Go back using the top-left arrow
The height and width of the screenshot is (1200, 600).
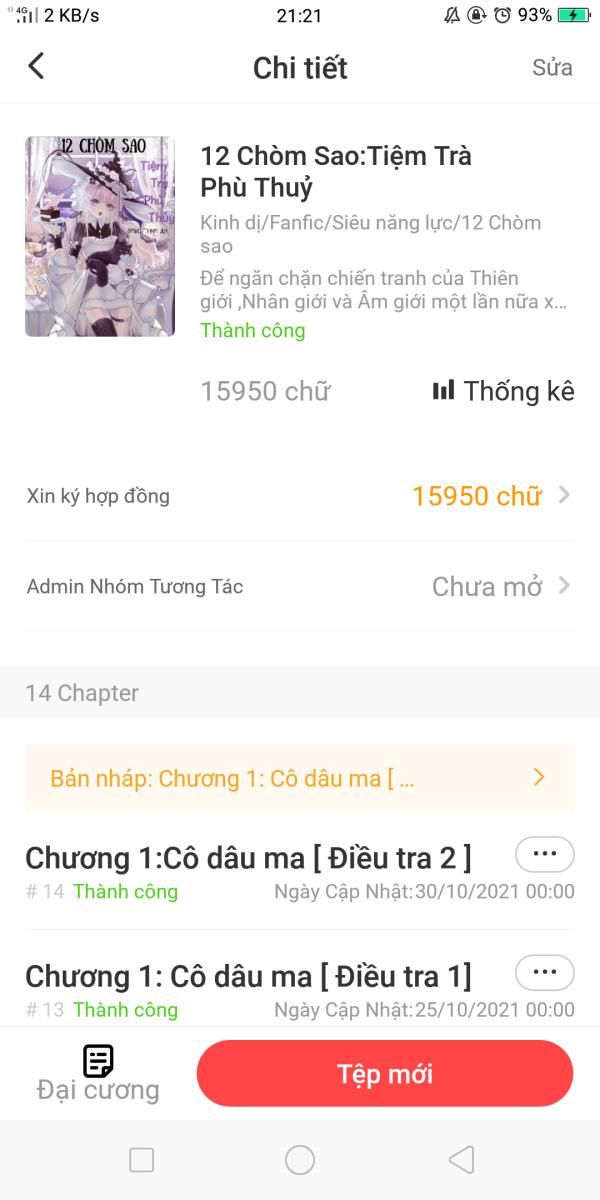tap(37, 67)
